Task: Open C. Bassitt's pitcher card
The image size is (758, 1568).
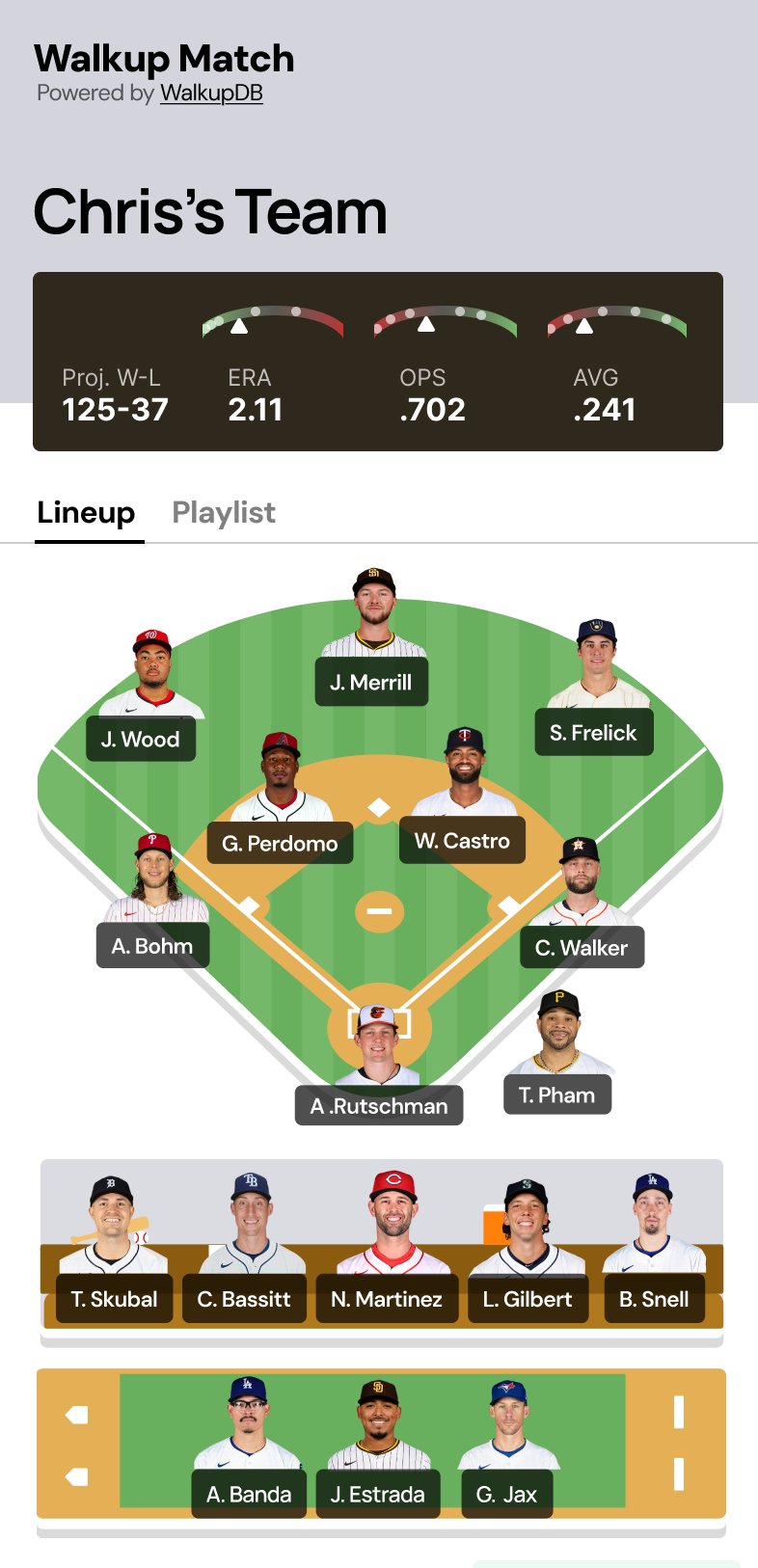Action: pos(244,1299)
